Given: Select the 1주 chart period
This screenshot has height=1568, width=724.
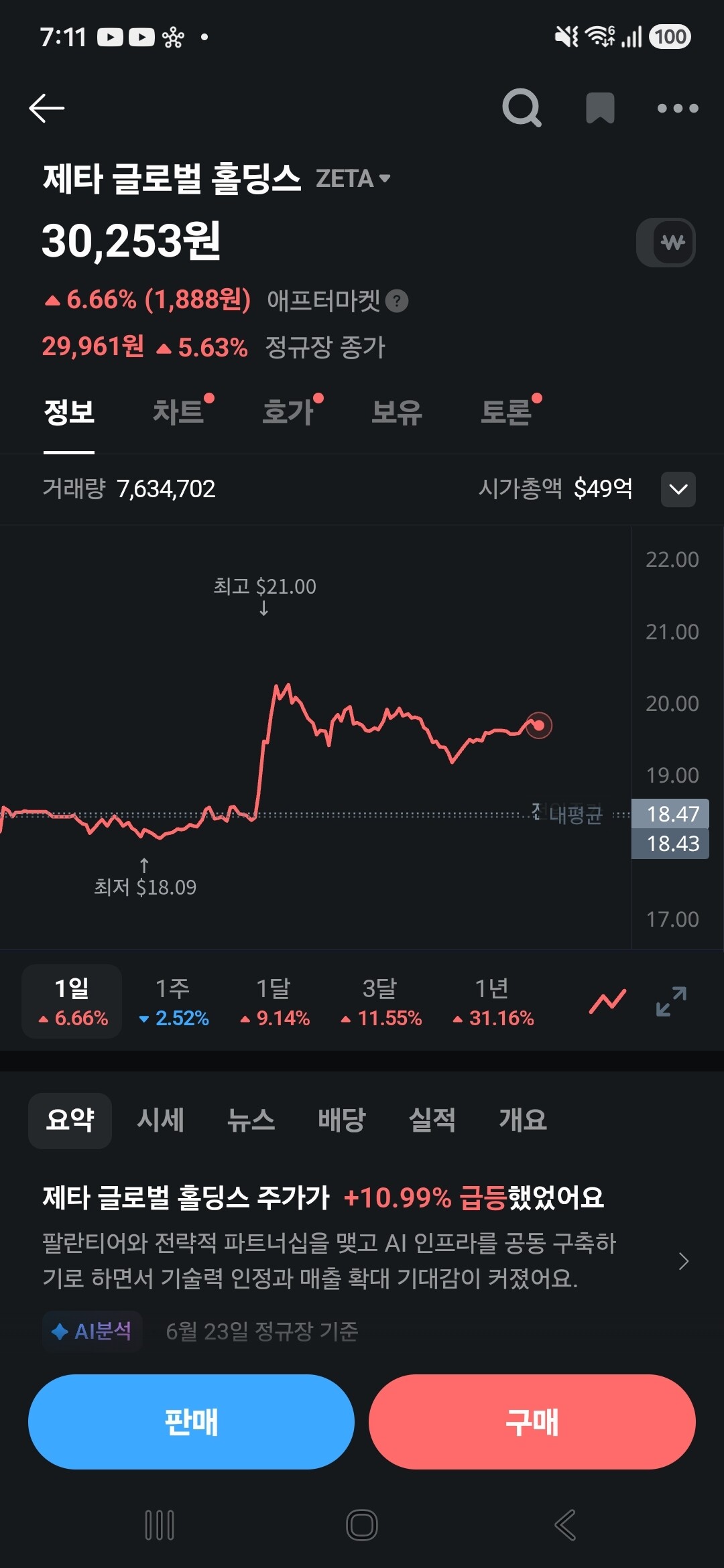Looking at the screenshot, I should tap(174, 1002).
